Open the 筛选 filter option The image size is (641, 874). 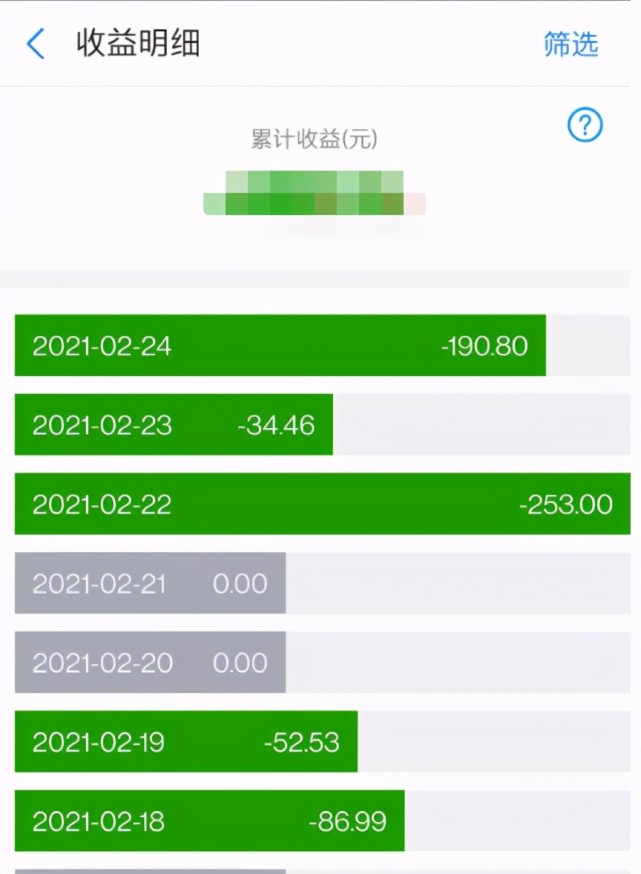pyautogui.click(x=570, y=44)
